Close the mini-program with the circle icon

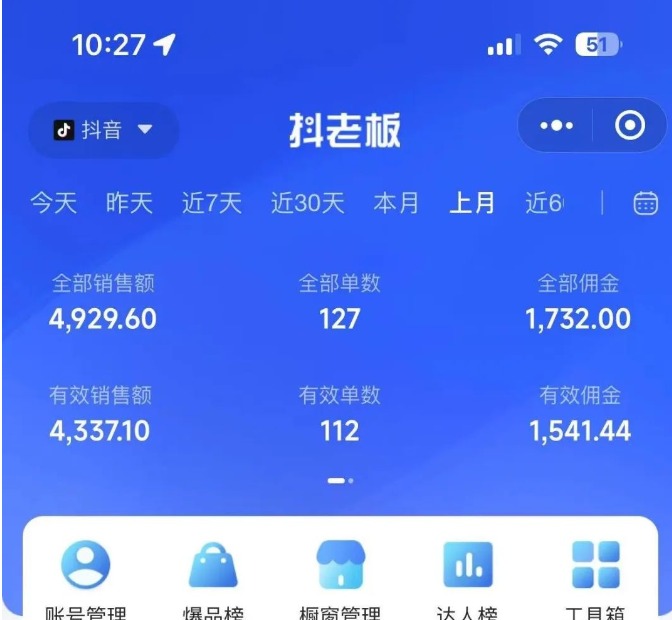pos(629,126)
